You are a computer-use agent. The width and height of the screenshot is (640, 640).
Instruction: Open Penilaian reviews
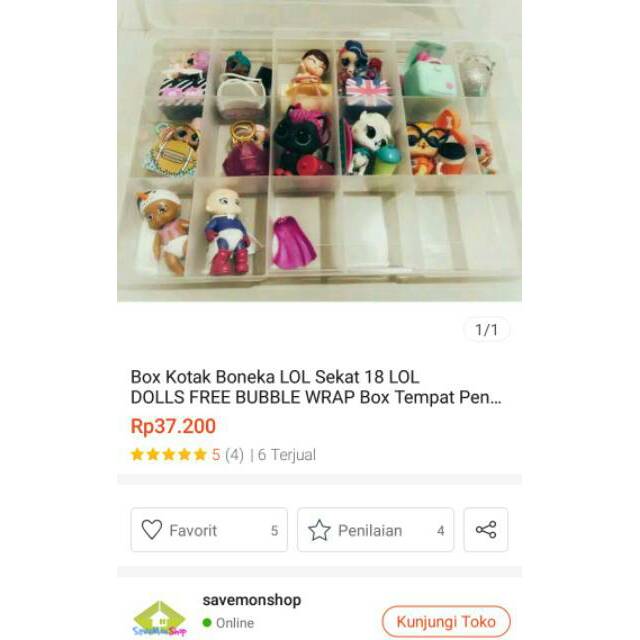(x=375, y=530)
